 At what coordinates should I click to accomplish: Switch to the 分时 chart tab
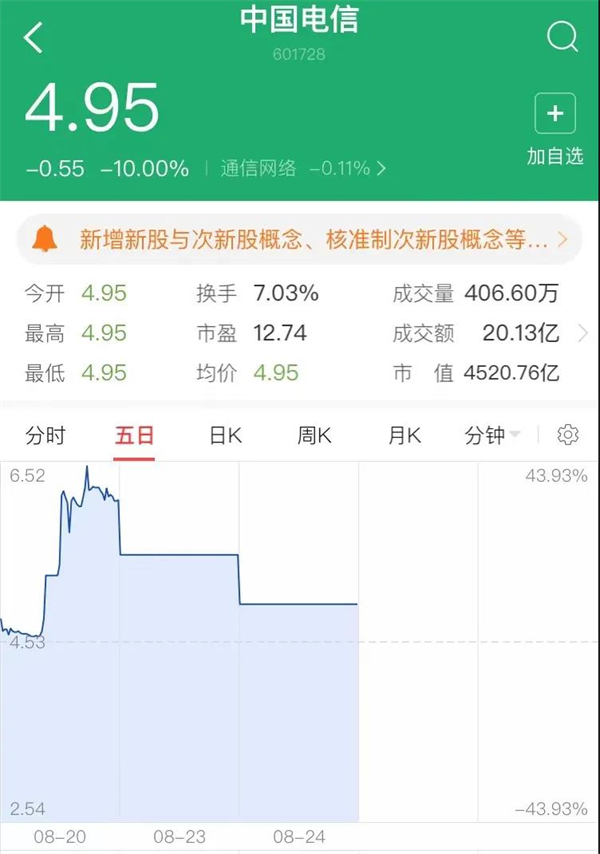(45, 435)
